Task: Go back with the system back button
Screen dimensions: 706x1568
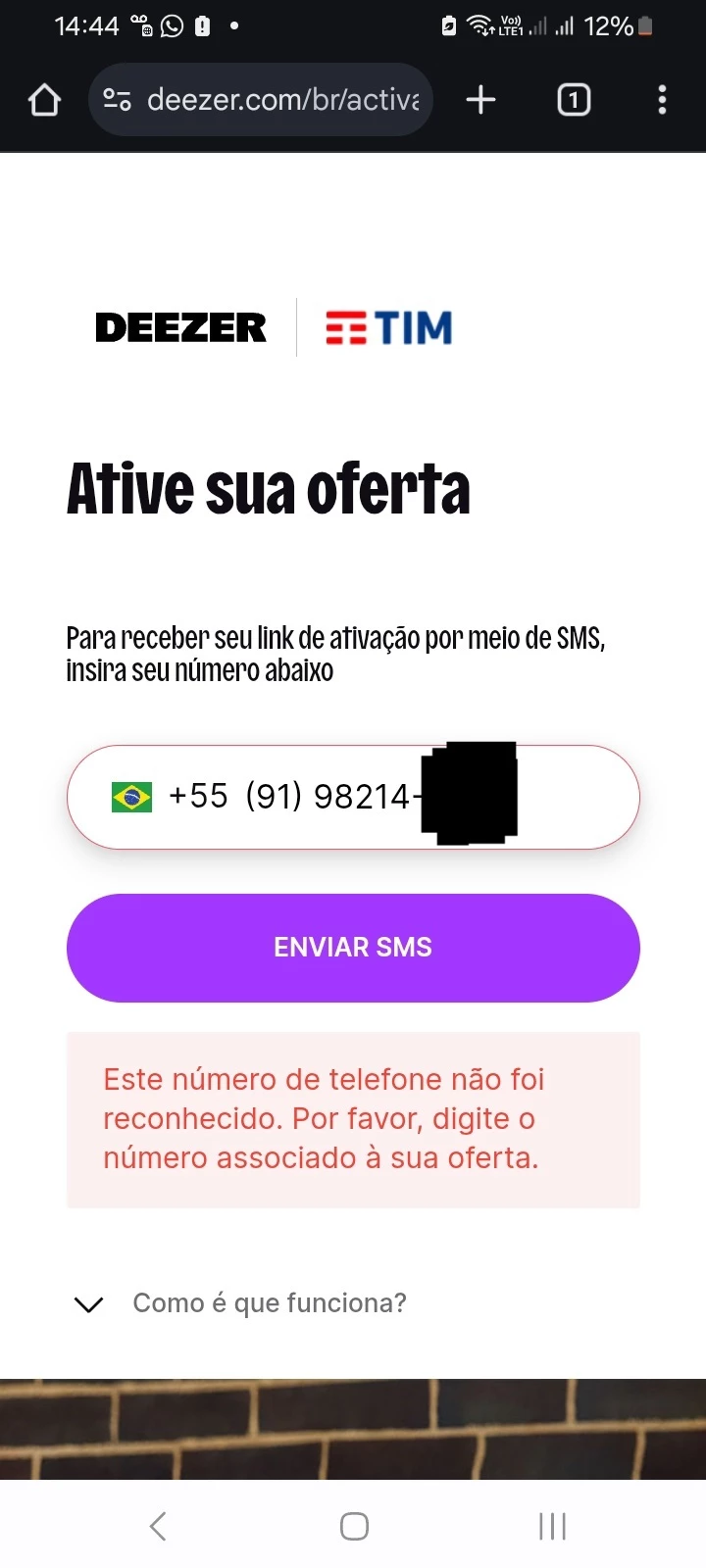Action: (x=158, y=1526)
